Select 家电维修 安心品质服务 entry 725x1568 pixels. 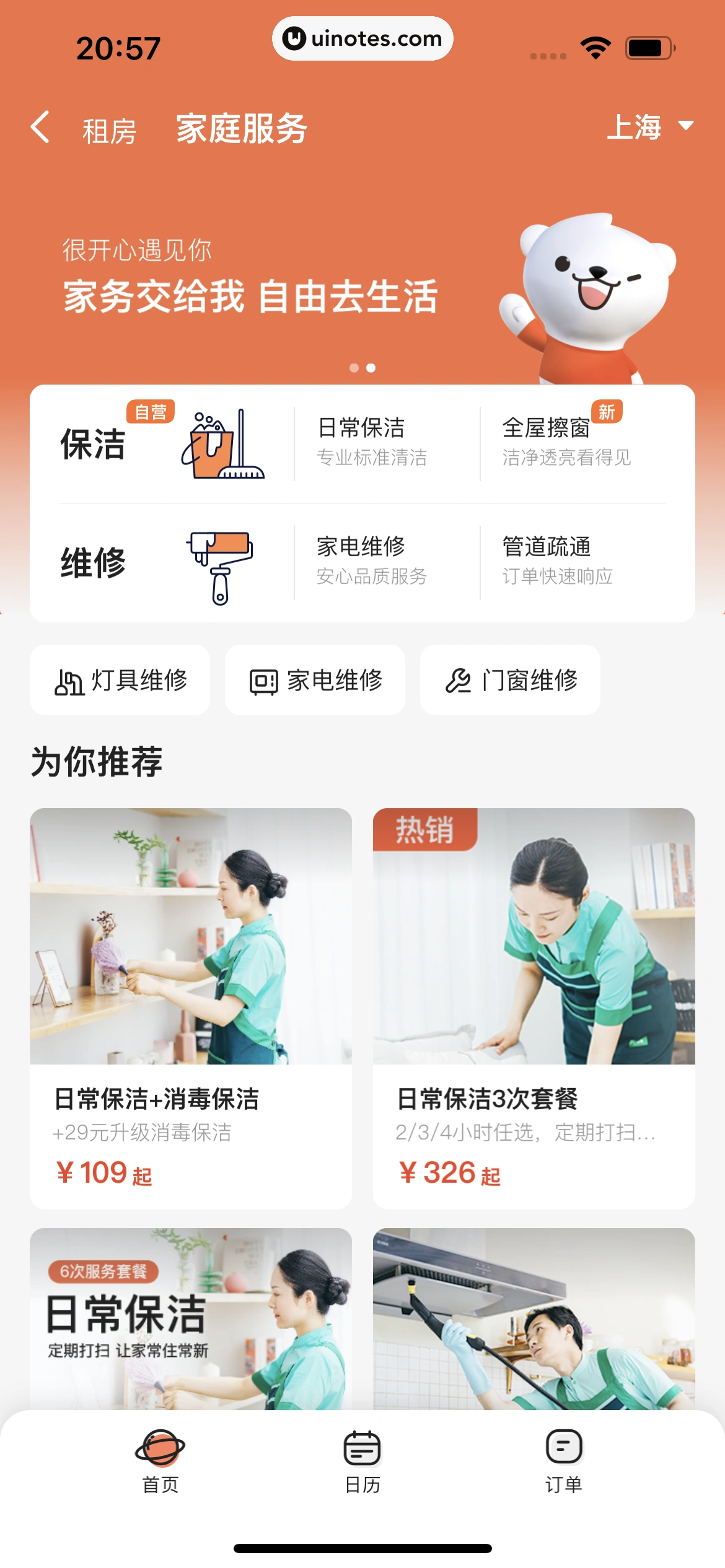pos(372,561)
